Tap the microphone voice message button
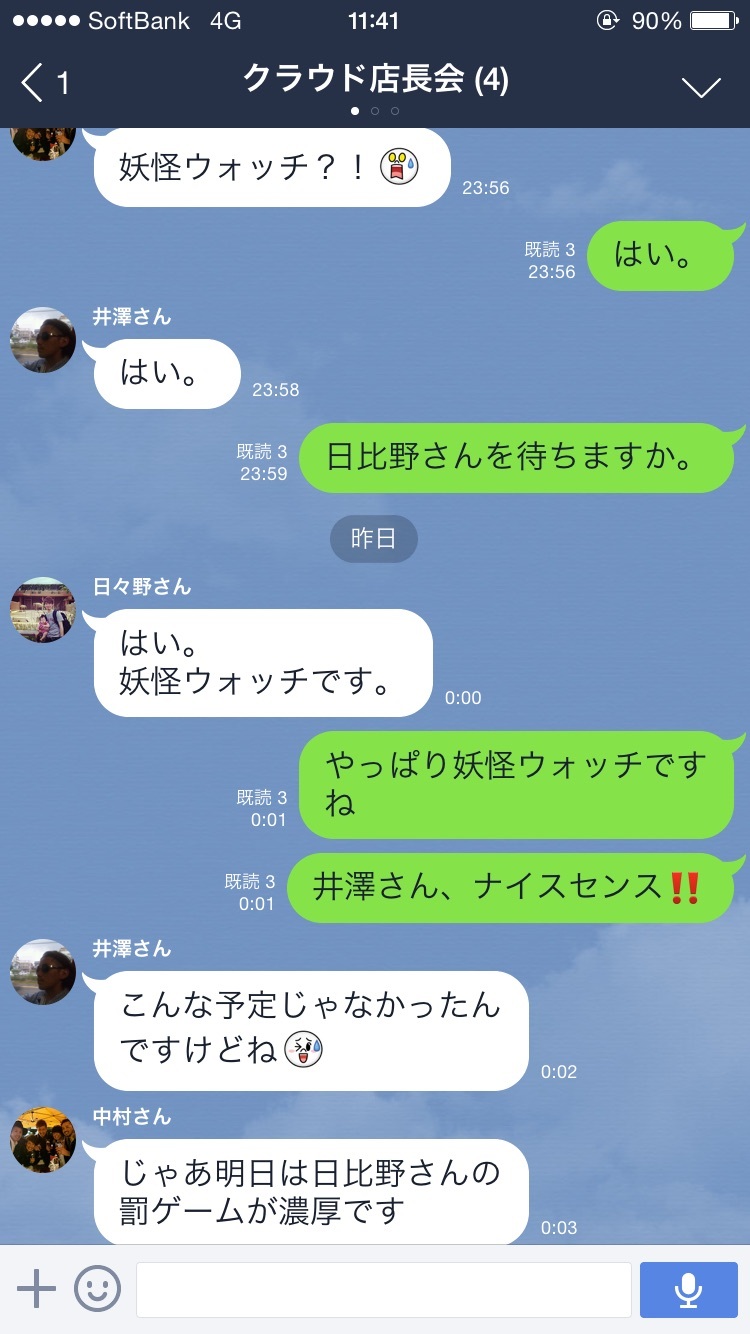The height and width of the screenshot is (1334, 750). [687, 1289]
